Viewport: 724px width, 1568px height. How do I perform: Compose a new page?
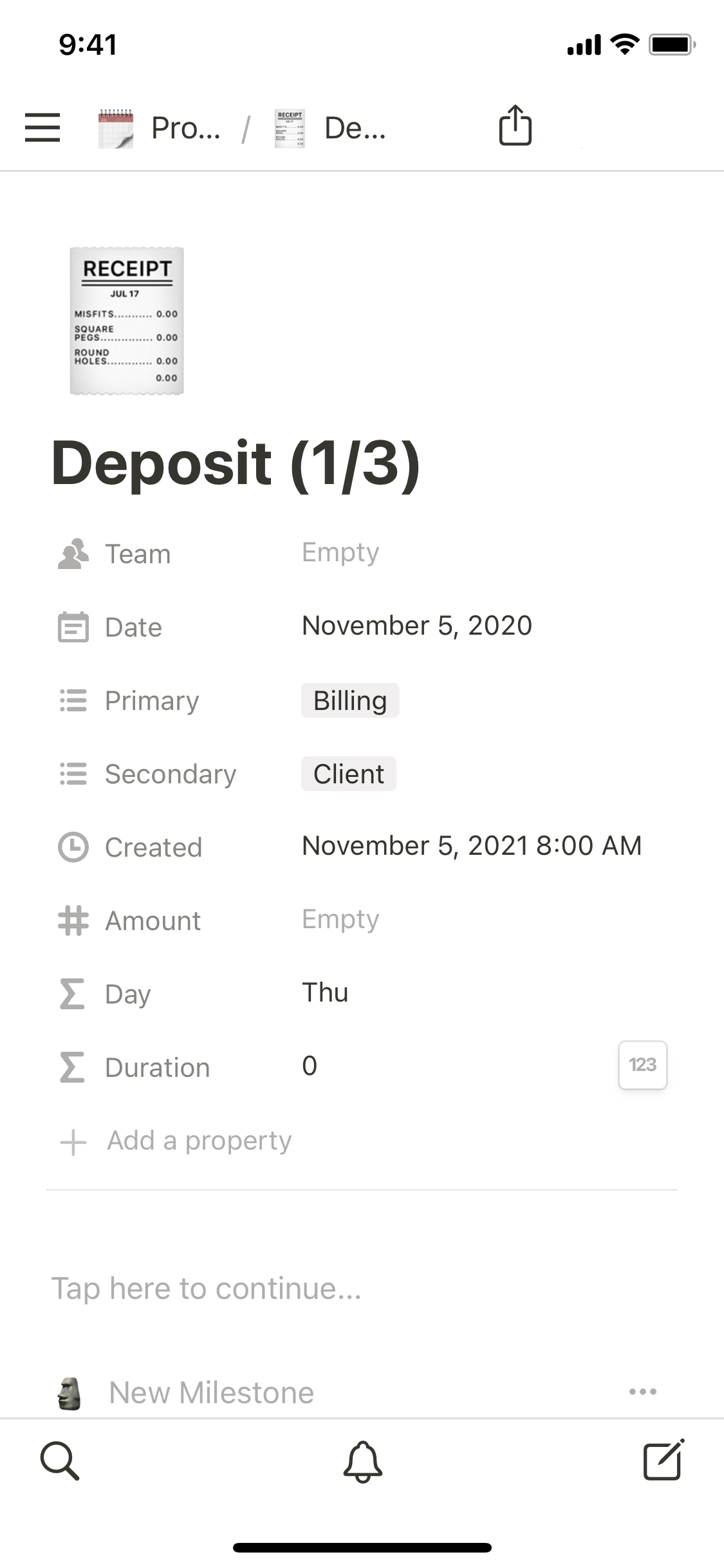664,1460
